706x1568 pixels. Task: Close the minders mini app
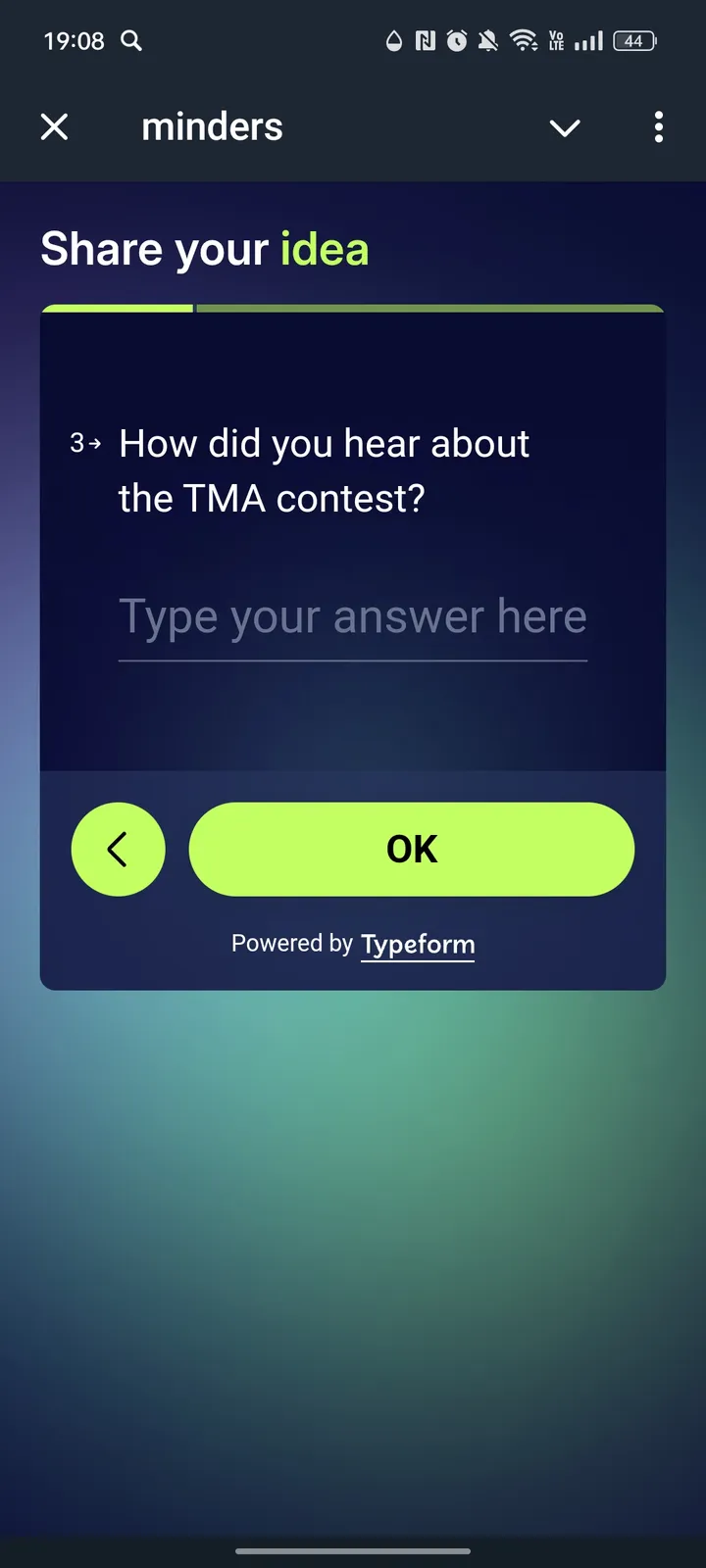[56, 127]
